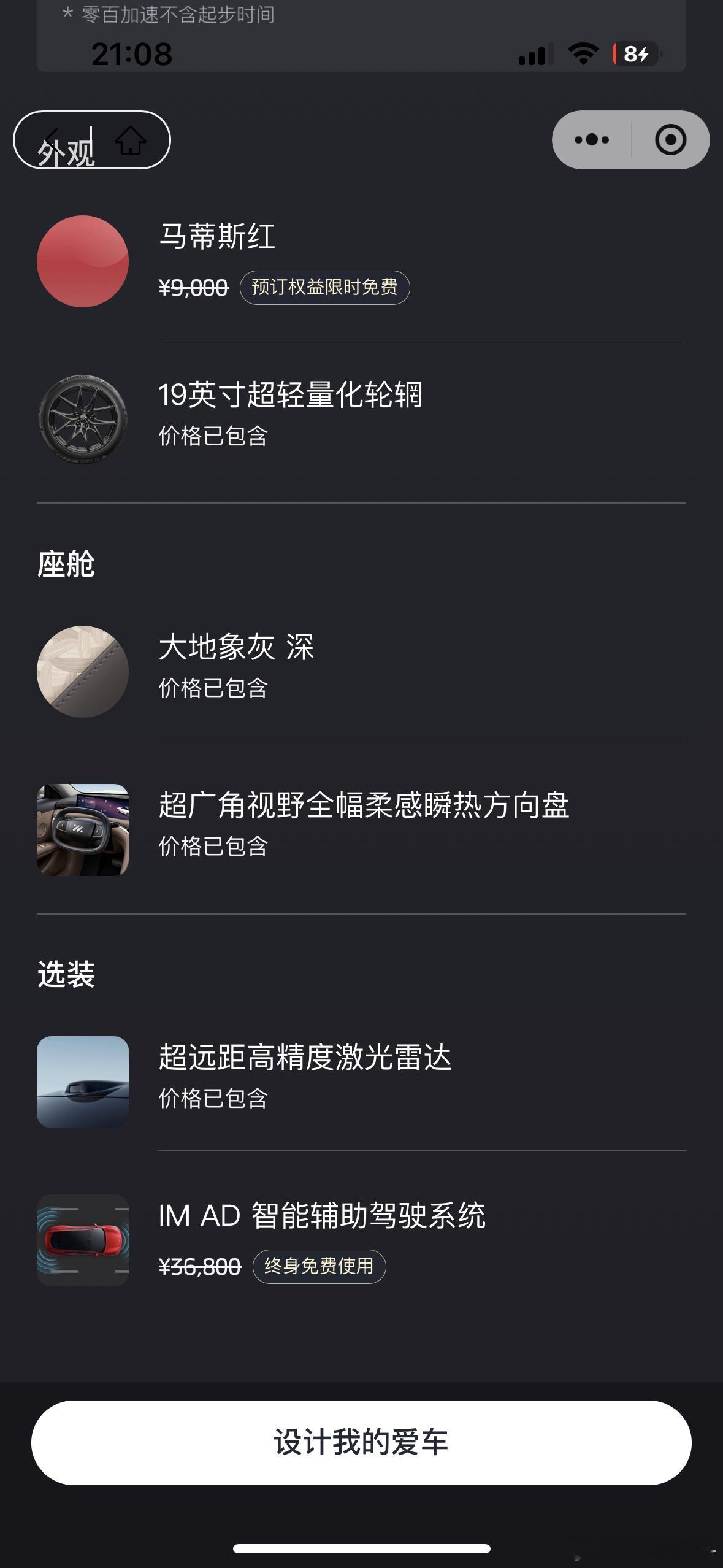Close the mini program with the circle button

(670, 140)
